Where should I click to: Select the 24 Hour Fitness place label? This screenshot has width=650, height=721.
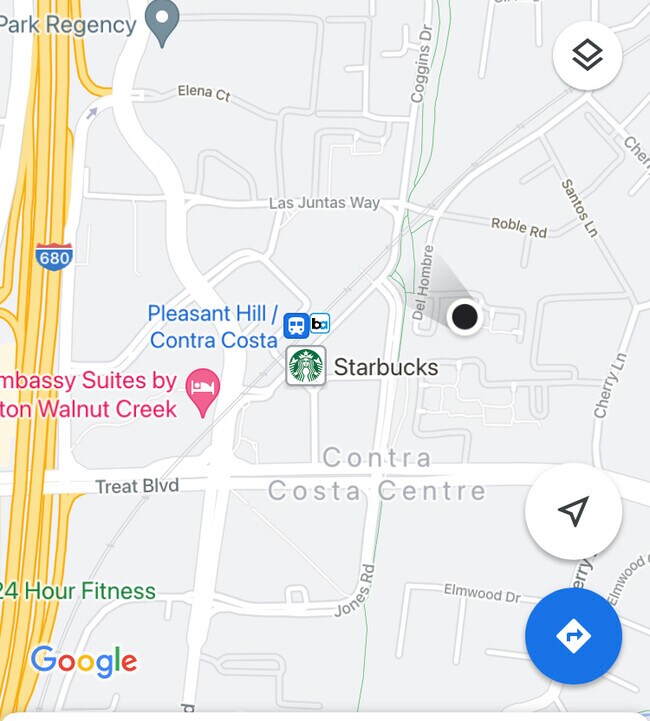(78, 591)
